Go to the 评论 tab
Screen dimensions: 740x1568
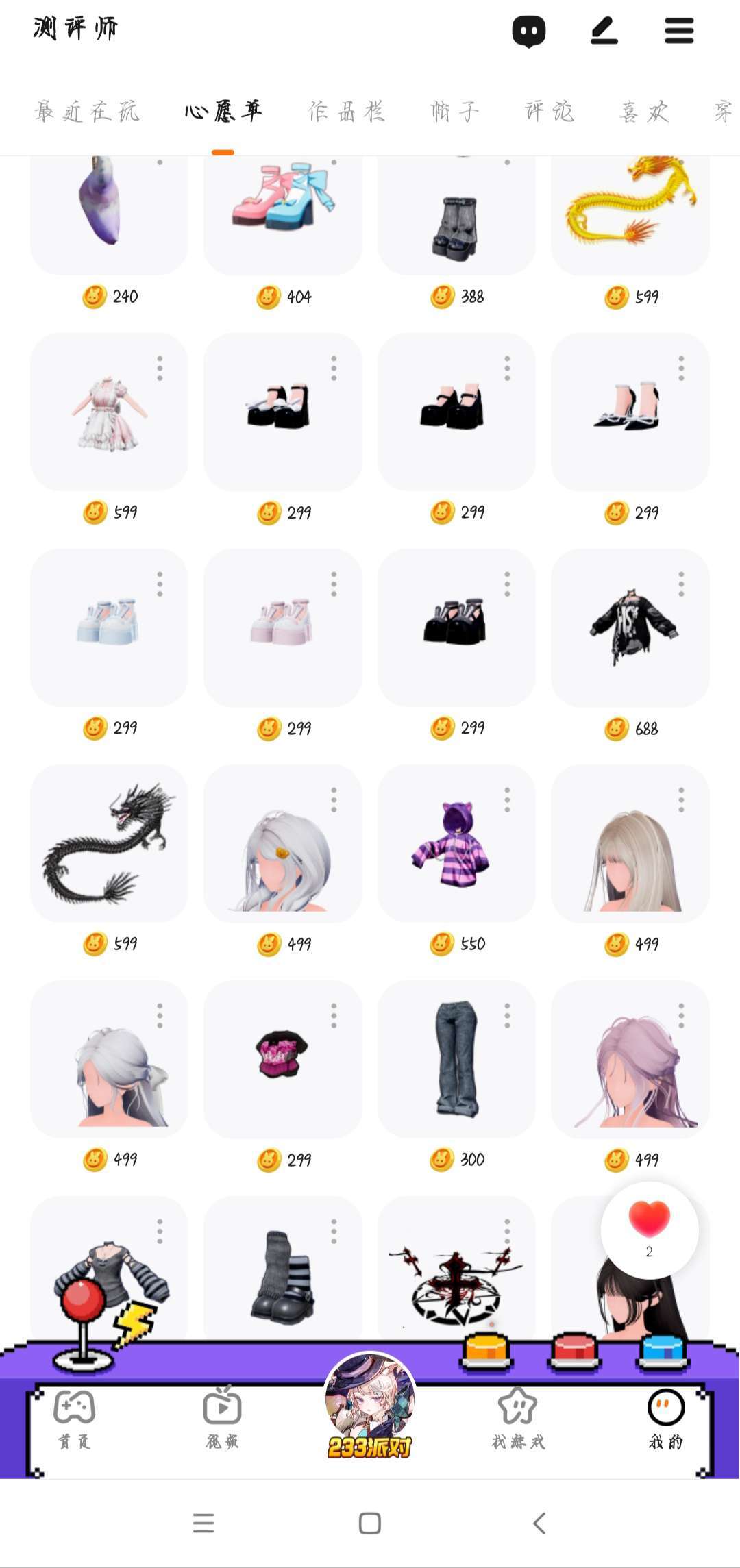(550, 111)
